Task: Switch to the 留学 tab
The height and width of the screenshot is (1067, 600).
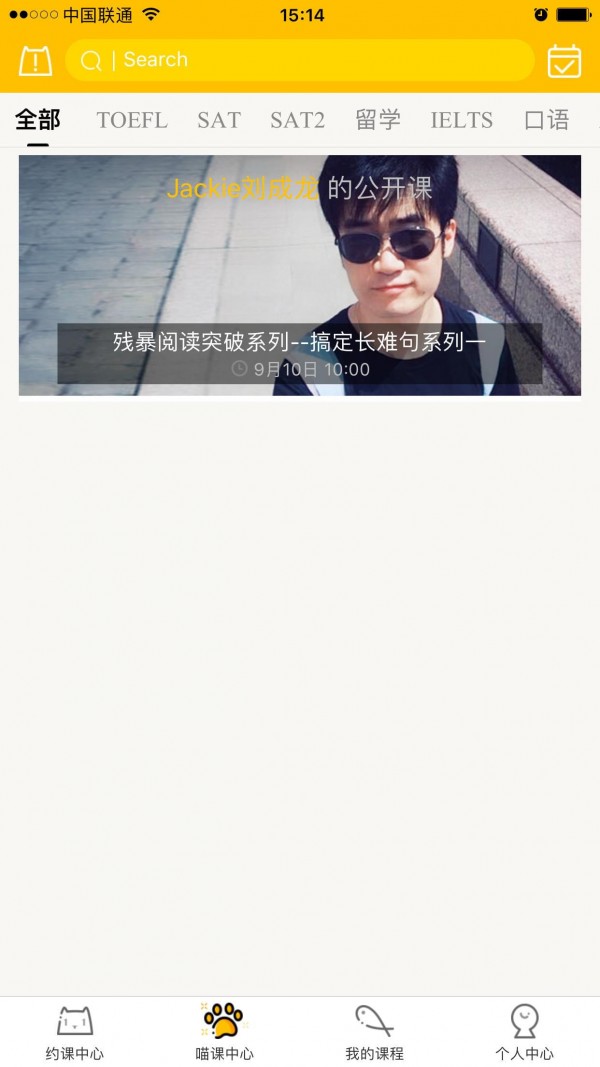Action: coord(378,121)
